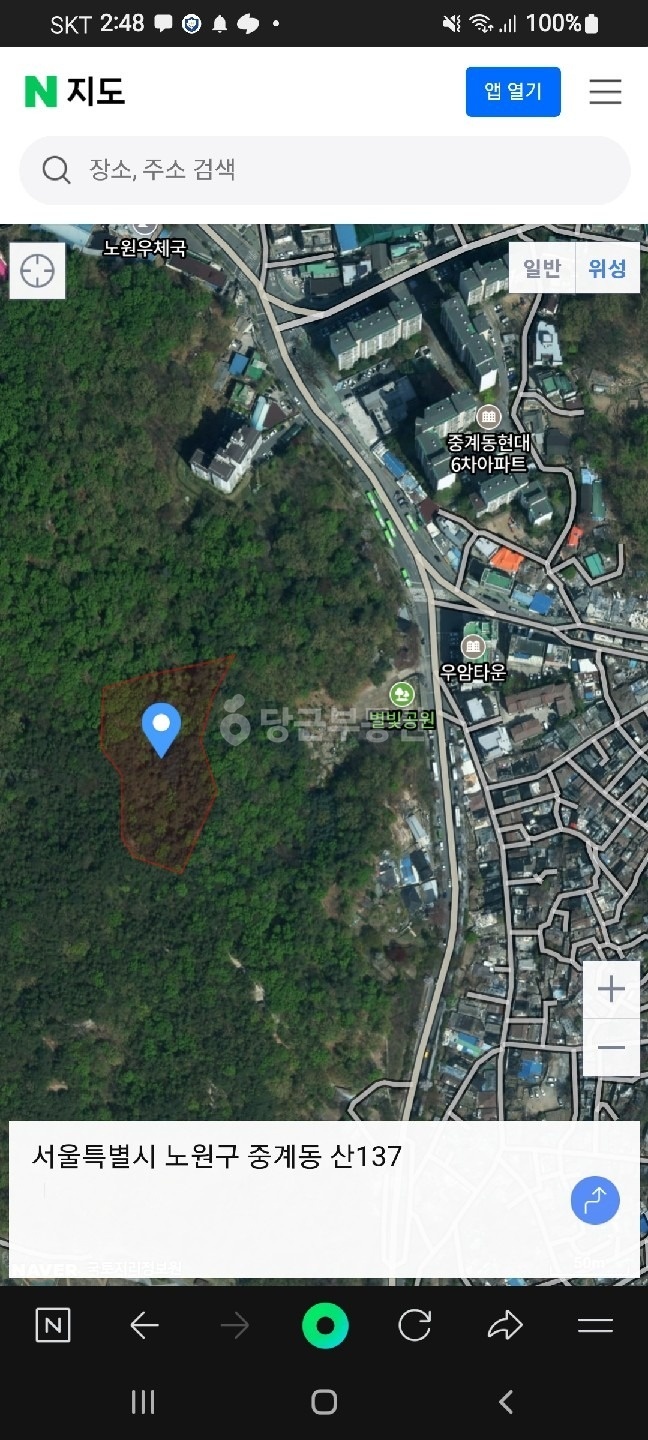
Task: Open the hamburger menu at top
Action: 605,92
